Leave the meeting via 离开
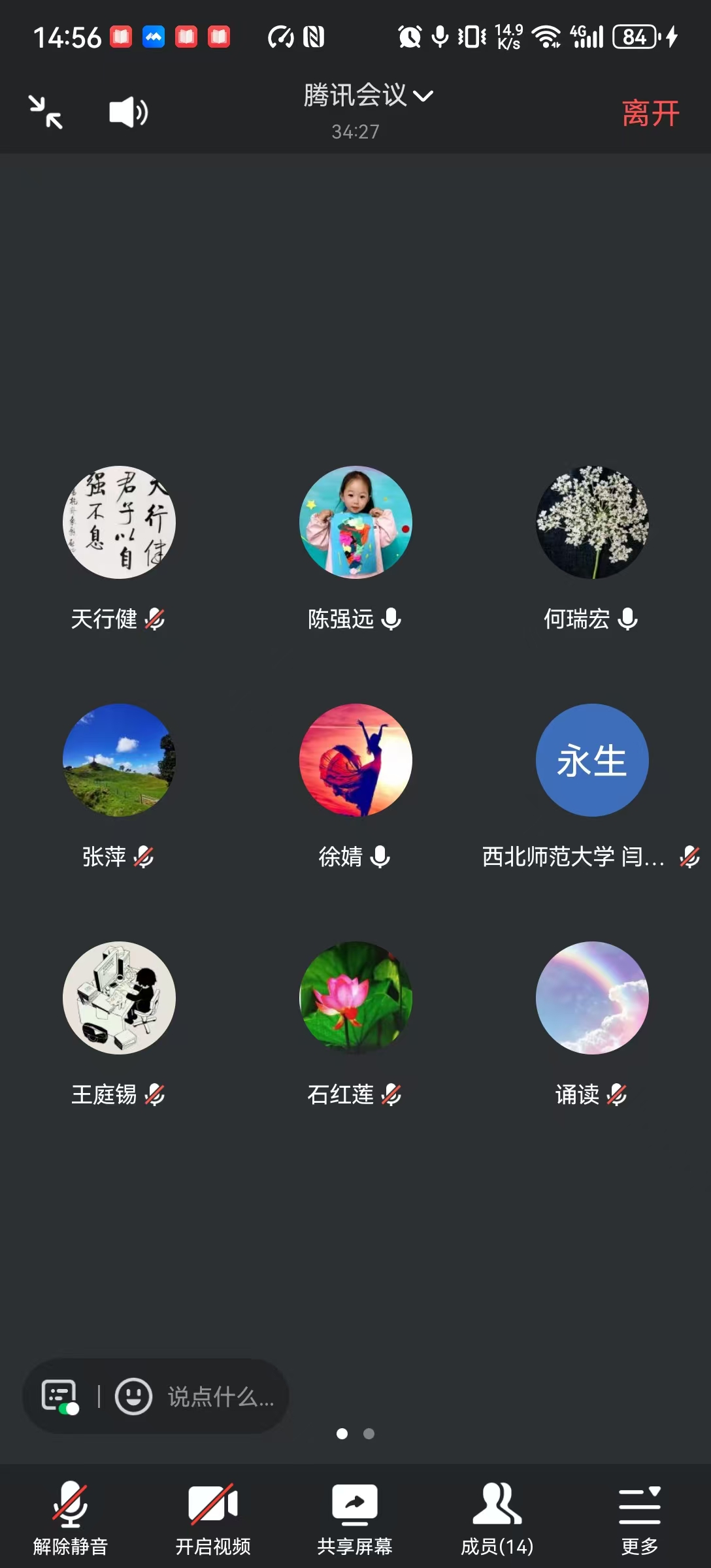This screenshot has height=1568, width=711. (x=650, y=113)
